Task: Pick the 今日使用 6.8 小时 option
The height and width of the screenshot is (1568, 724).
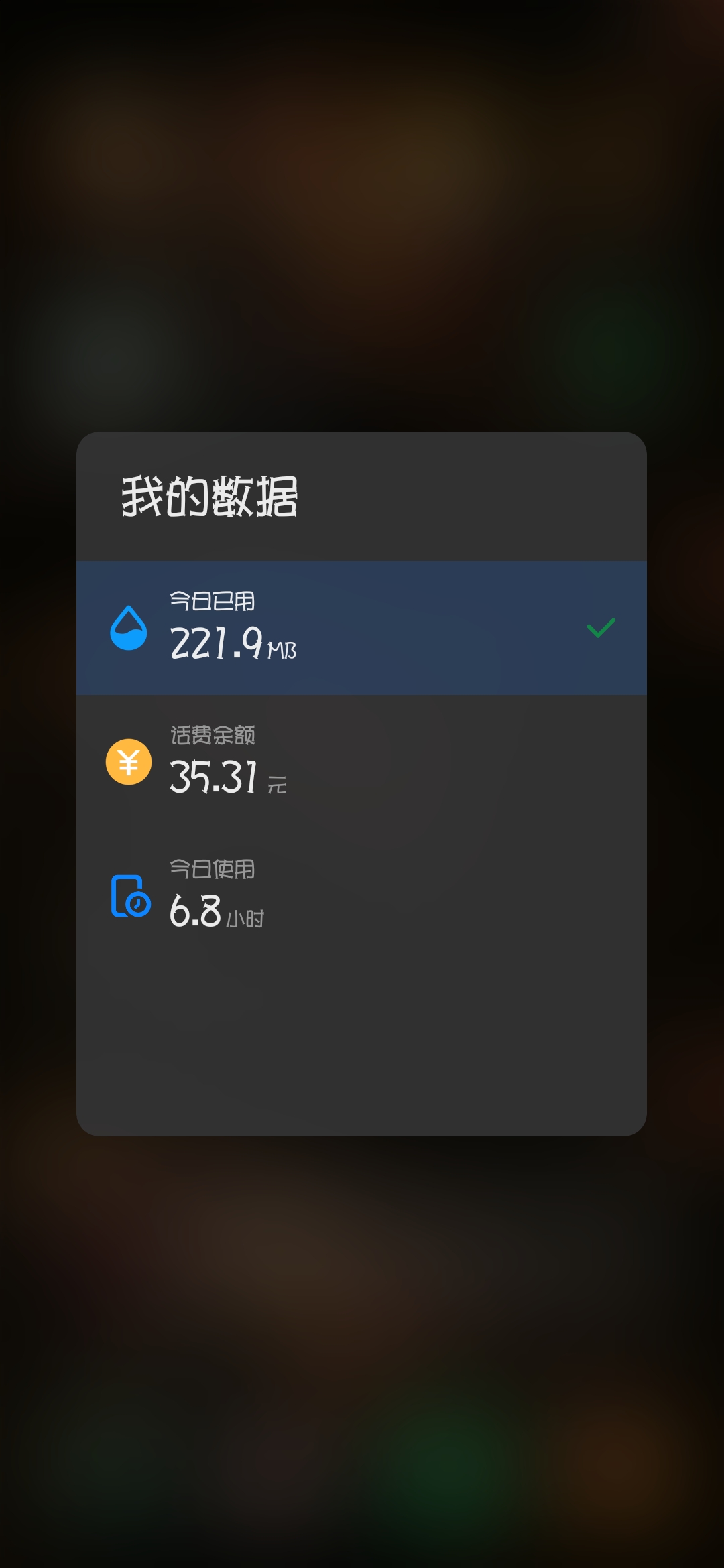Action: [361, 895]
